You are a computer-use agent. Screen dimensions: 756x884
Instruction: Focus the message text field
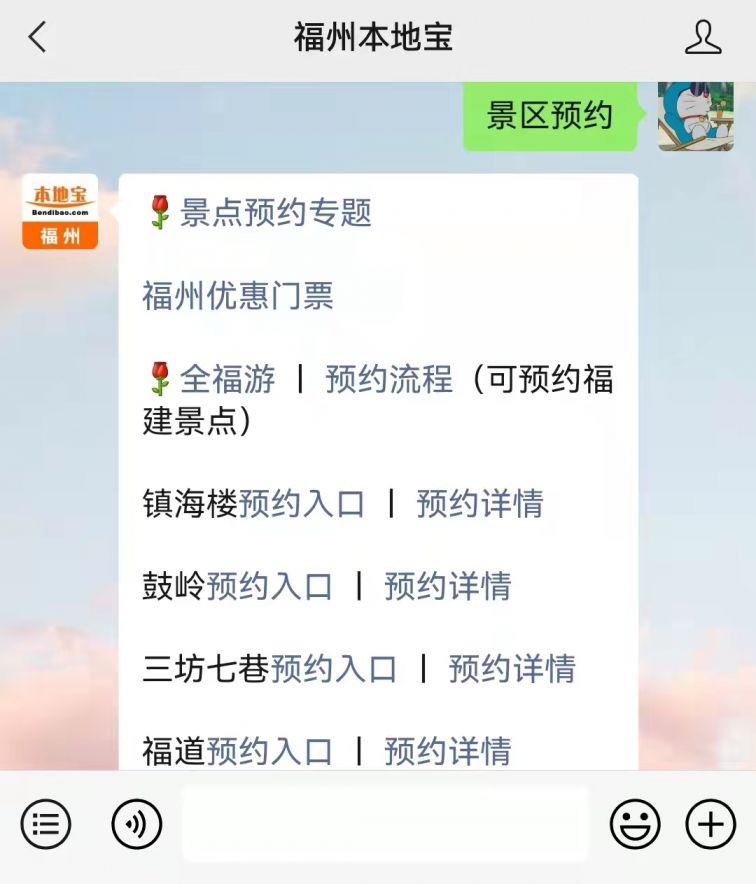point(385,825)
